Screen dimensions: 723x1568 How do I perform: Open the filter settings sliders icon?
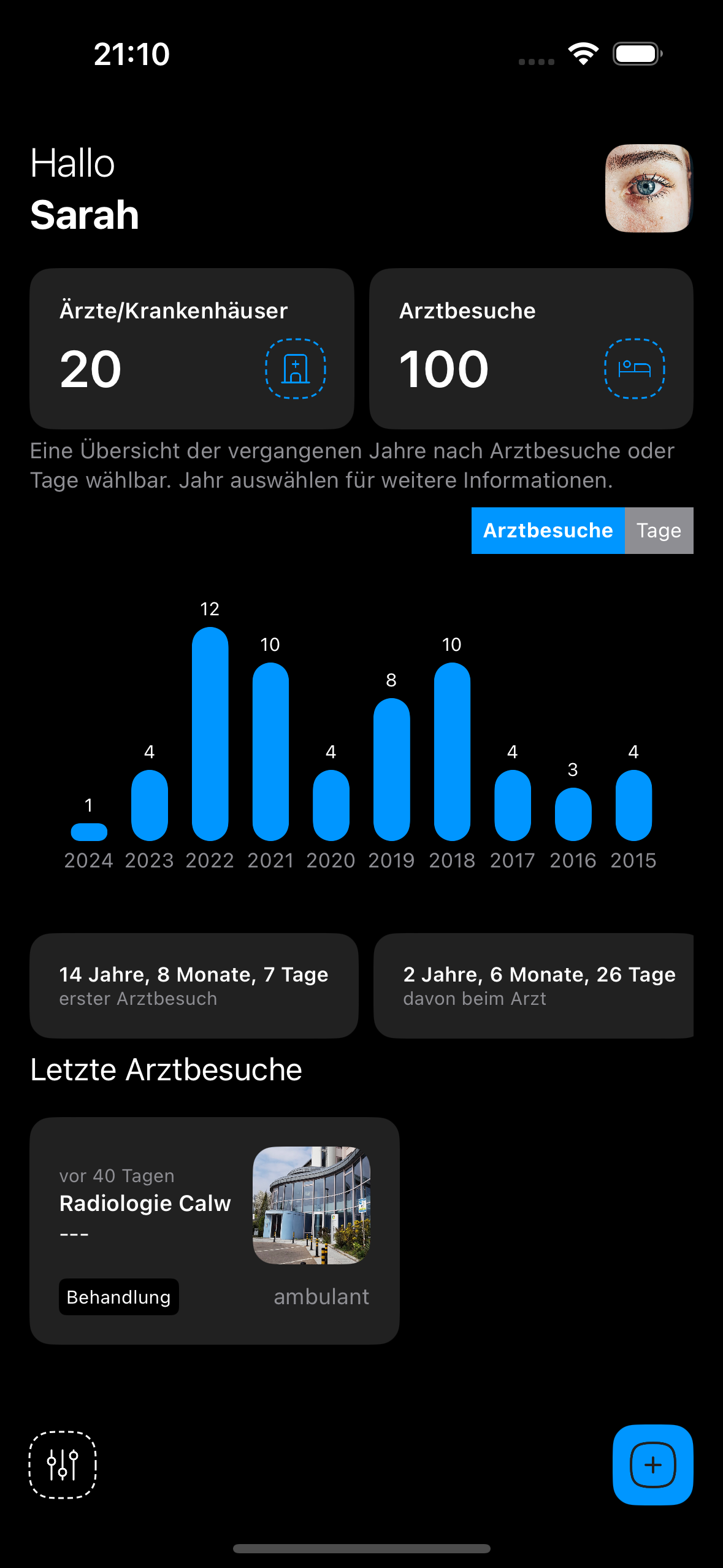63,1465
